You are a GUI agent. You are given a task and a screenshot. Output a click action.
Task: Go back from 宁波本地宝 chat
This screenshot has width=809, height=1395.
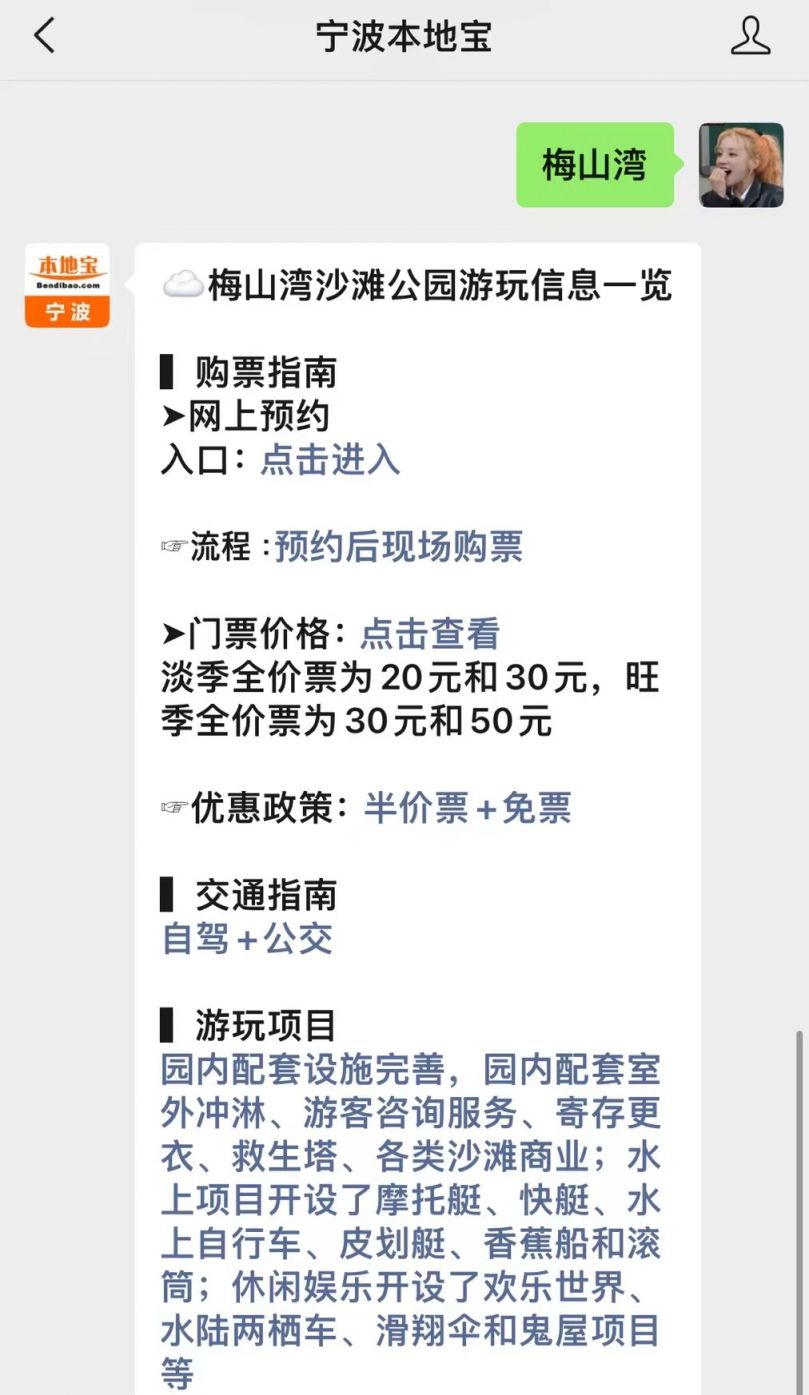pos(45,37)
